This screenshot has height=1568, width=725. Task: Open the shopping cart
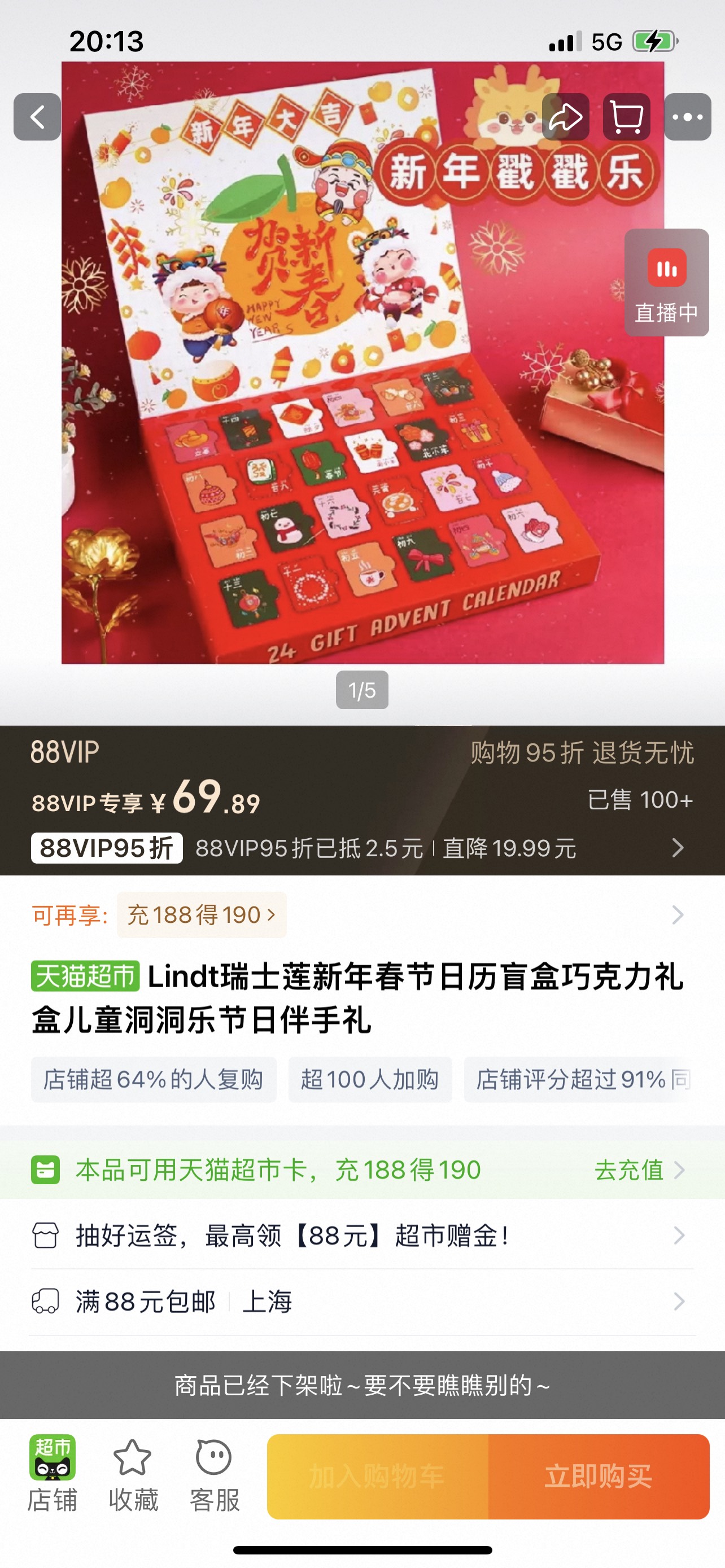coord(626,117)
